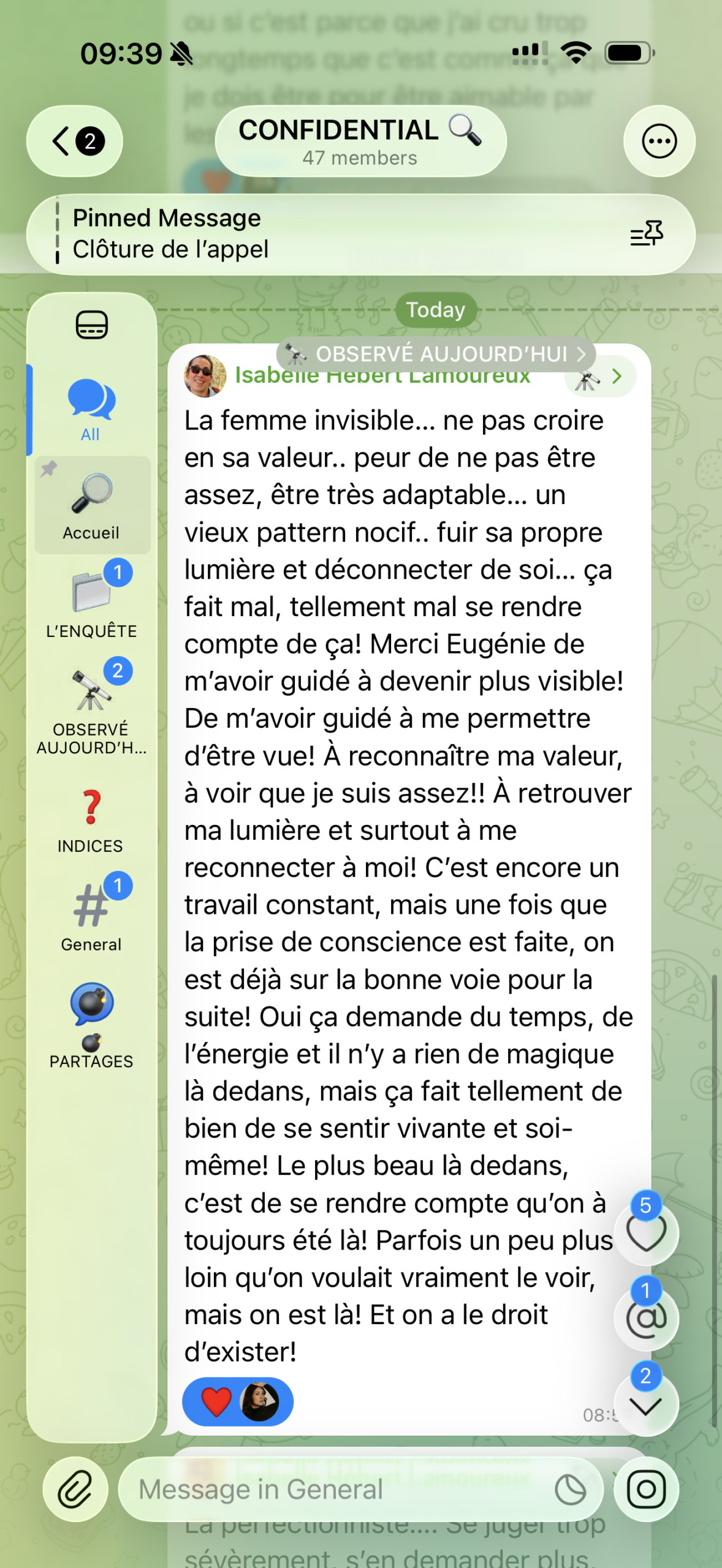Go back to the chat list
The width and height of the screenshot is (722, 1568).
(x=75, y=141)
